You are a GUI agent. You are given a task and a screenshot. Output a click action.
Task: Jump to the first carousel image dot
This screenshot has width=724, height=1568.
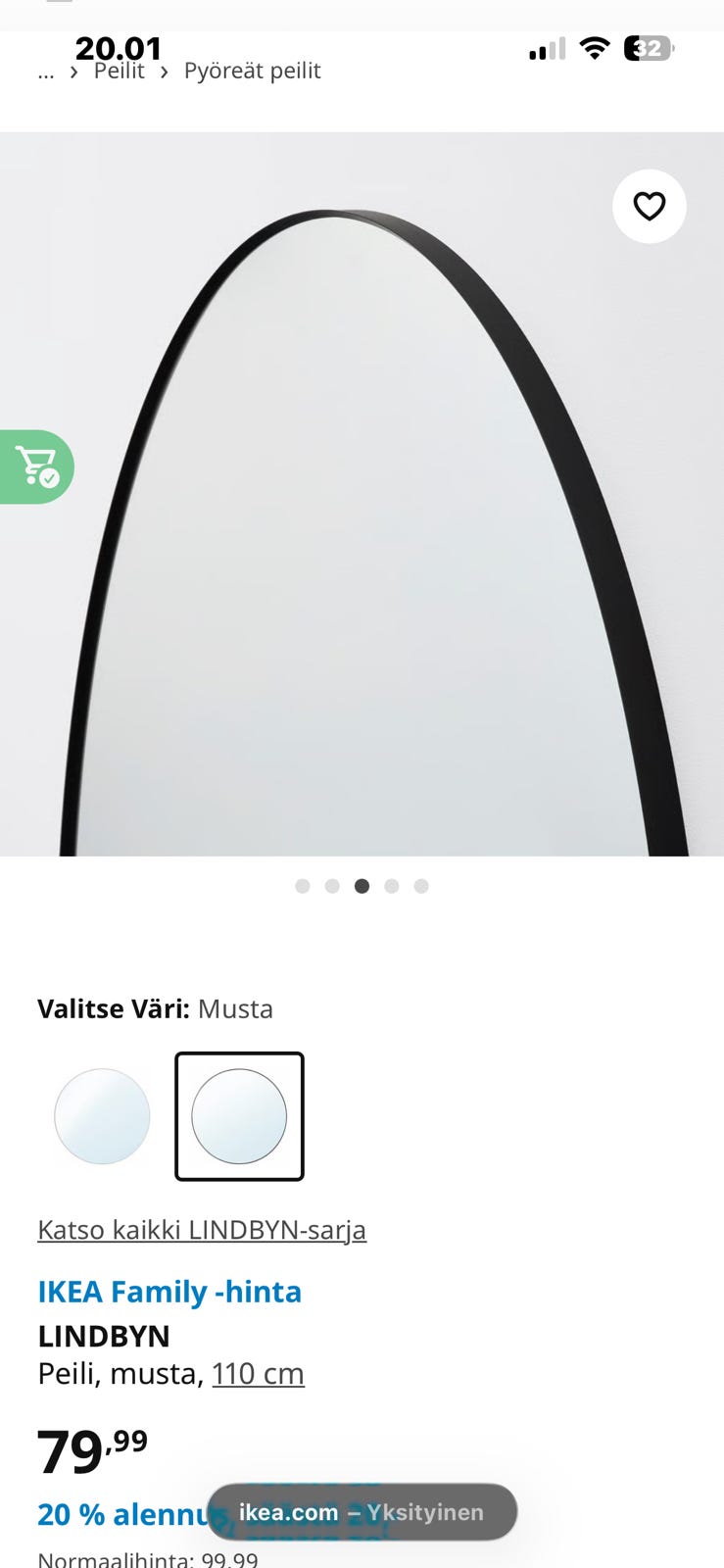303,885
